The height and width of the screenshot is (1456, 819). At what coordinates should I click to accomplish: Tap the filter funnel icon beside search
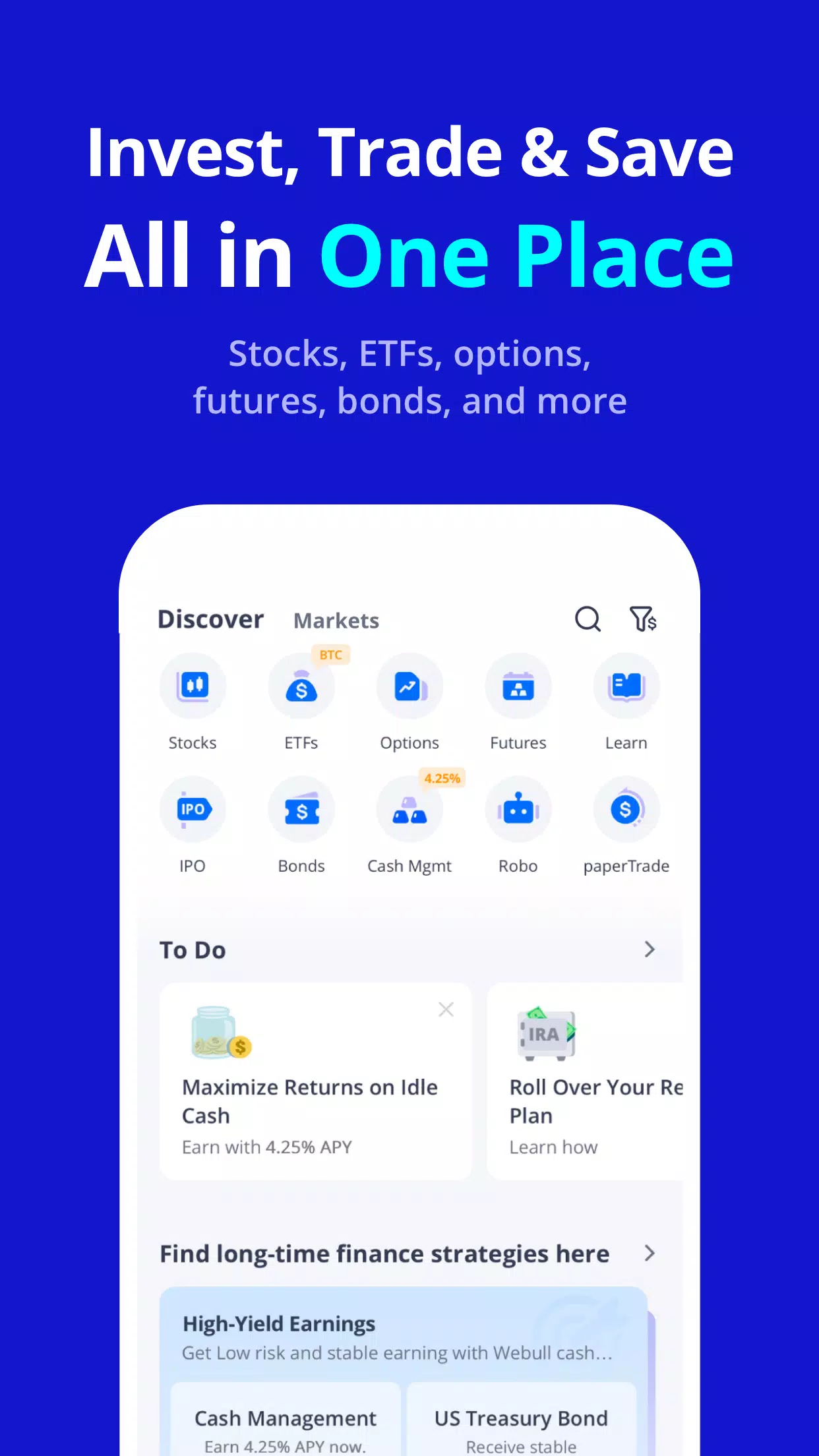click(642, 619)
